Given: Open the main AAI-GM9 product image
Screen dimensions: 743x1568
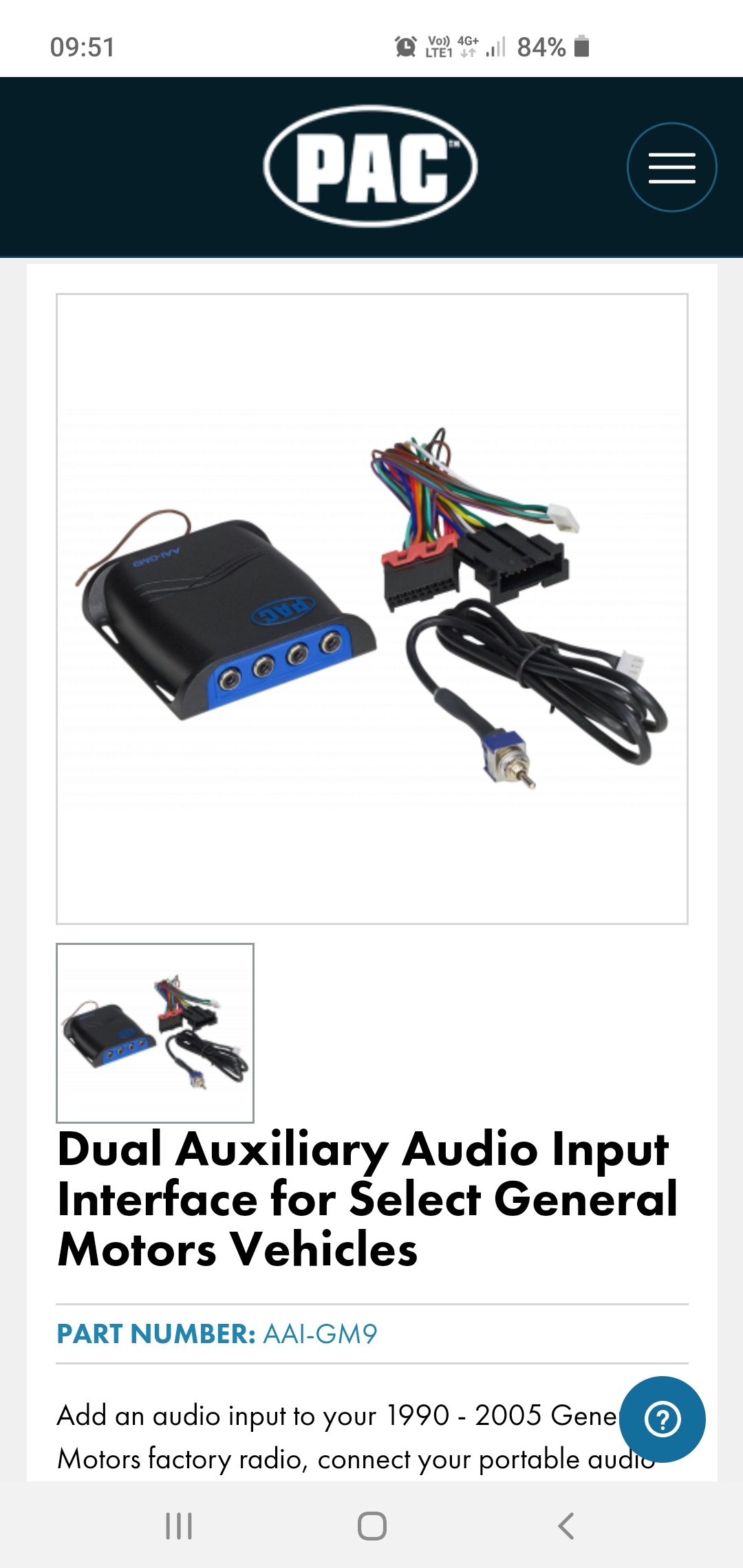Looking at the screenshot, I should click(371, 609).
